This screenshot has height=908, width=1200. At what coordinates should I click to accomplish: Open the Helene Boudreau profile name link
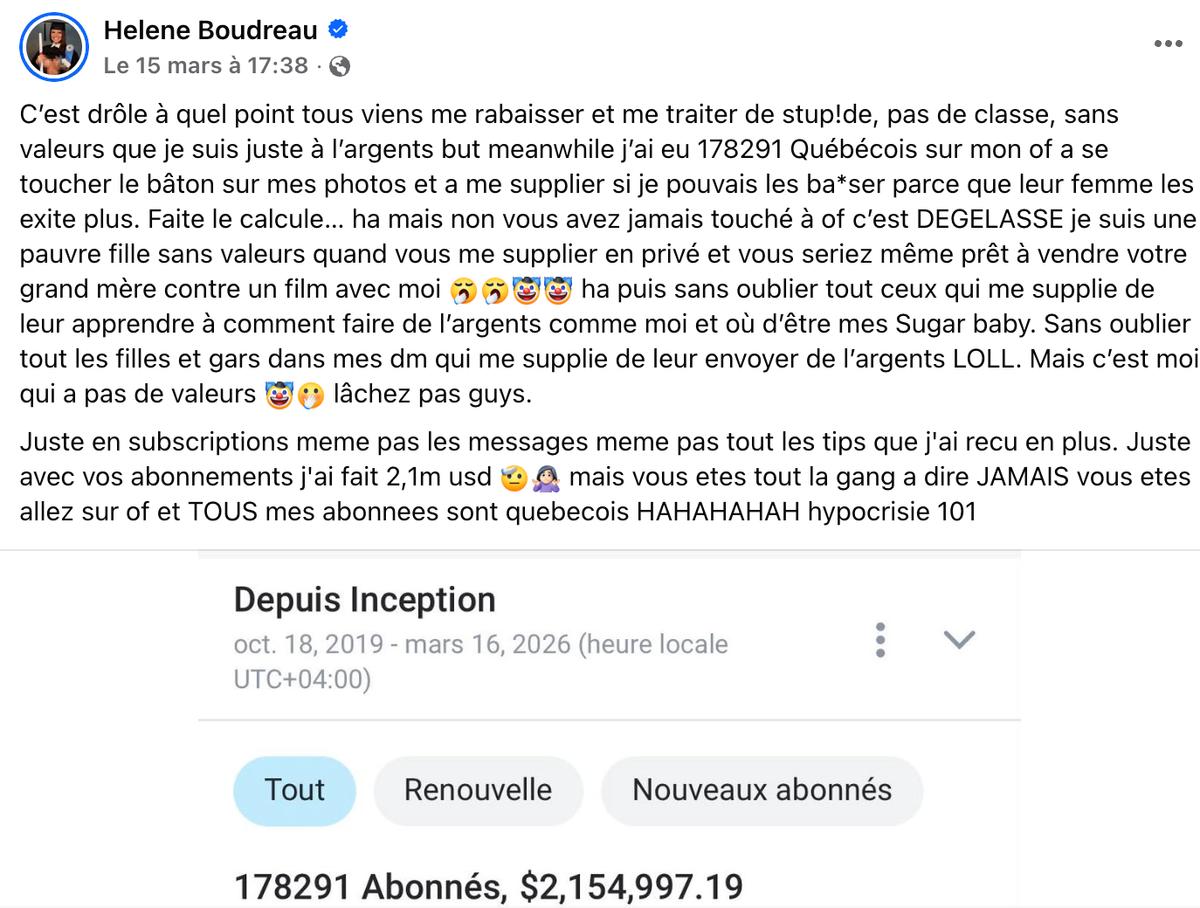click(210, 31)
